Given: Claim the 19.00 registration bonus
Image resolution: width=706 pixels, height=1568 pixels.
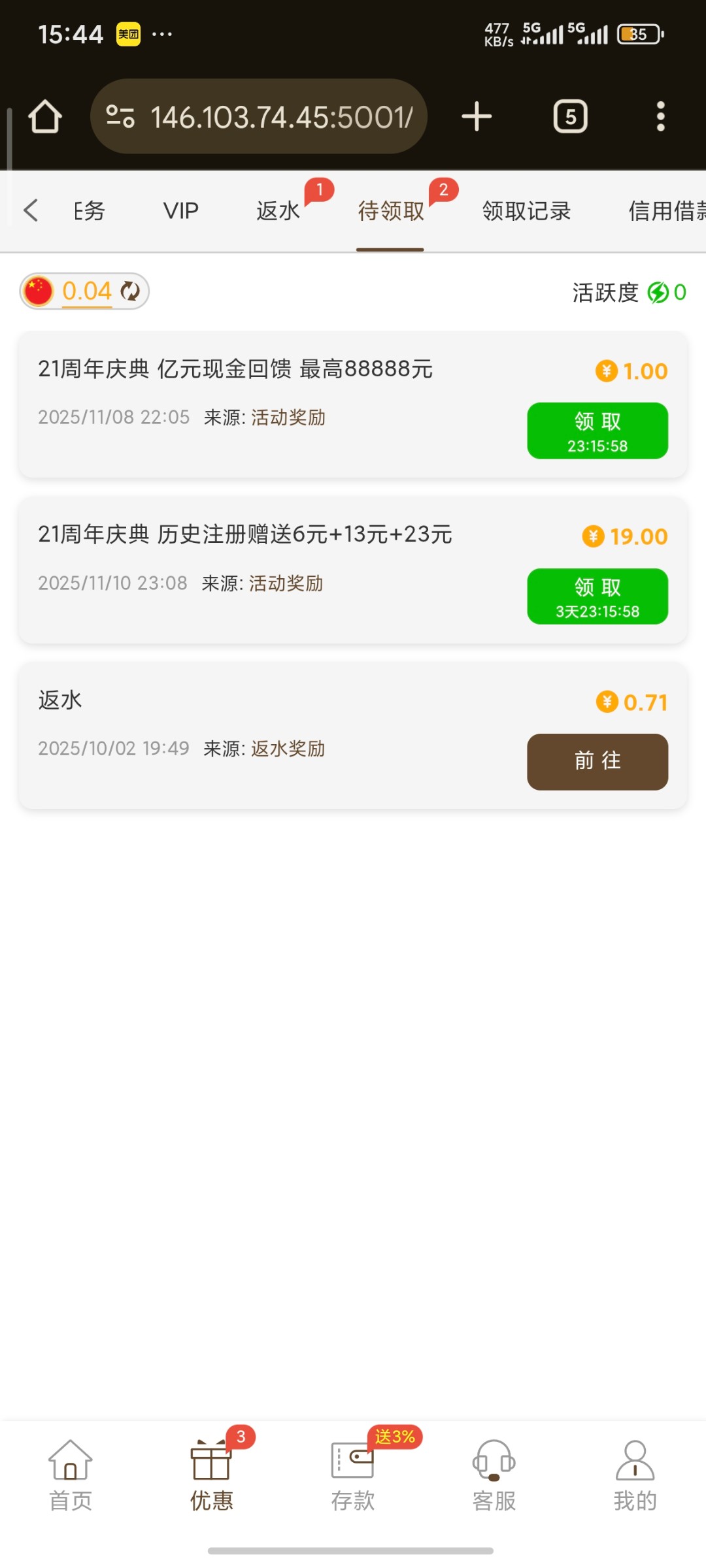Looking at the screenshot, I should tap(597, 596).
